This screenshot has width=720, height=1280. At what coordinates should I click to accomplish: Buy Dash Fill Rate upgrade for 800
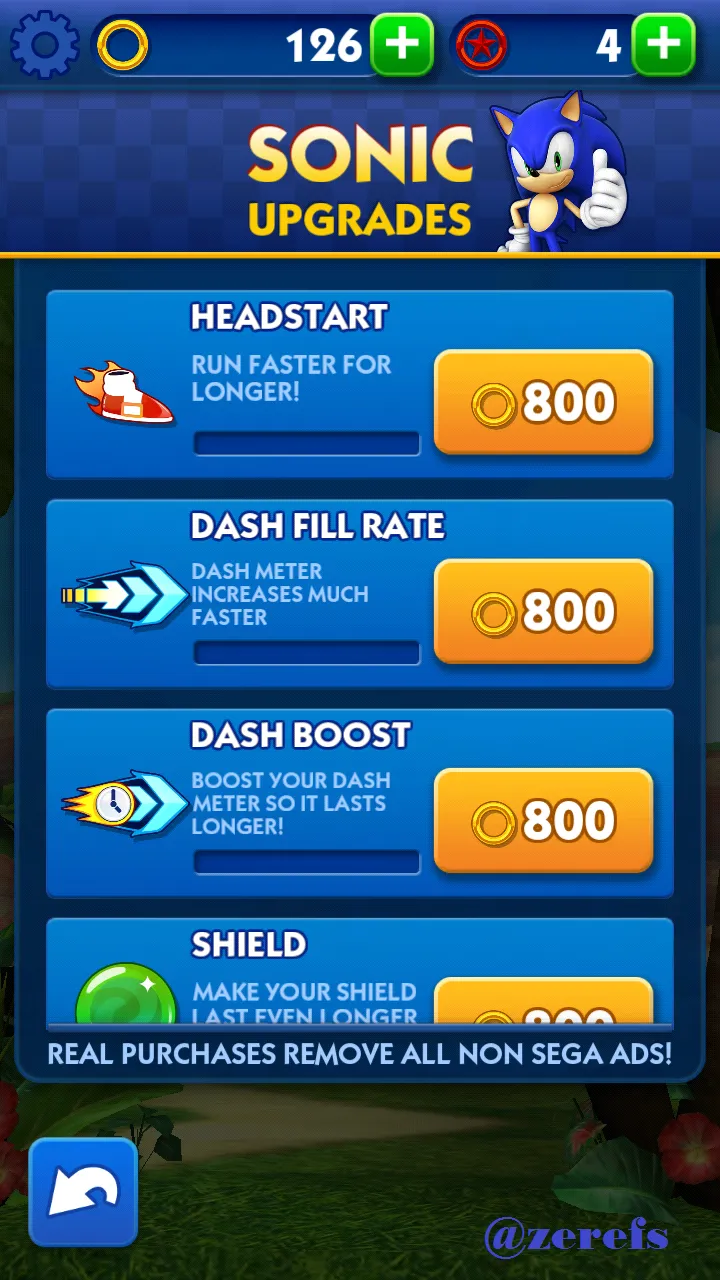point(543,611)
